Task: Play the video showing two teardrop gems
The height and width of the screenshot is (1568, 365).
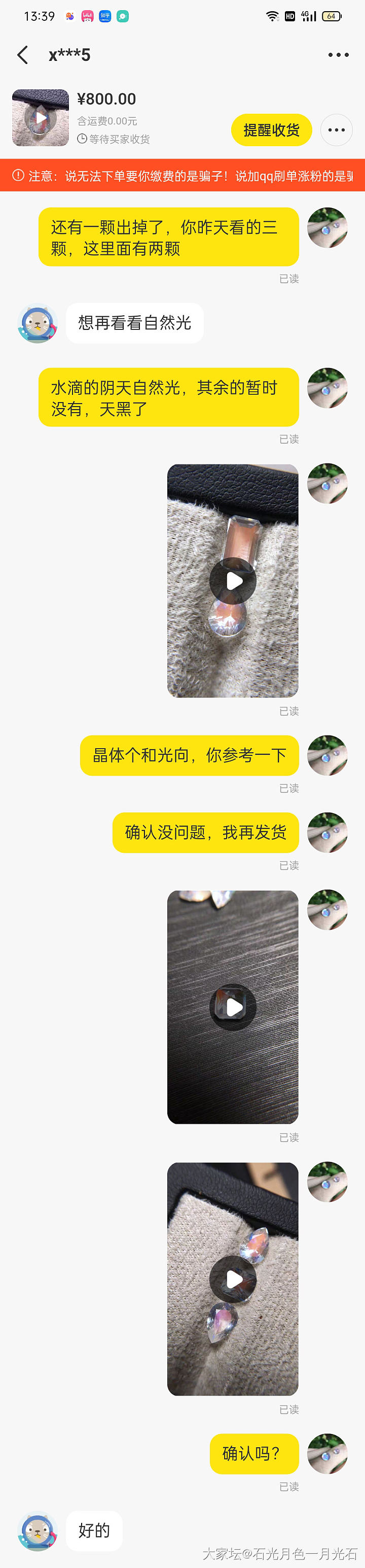Action: tap(233, 1279)
